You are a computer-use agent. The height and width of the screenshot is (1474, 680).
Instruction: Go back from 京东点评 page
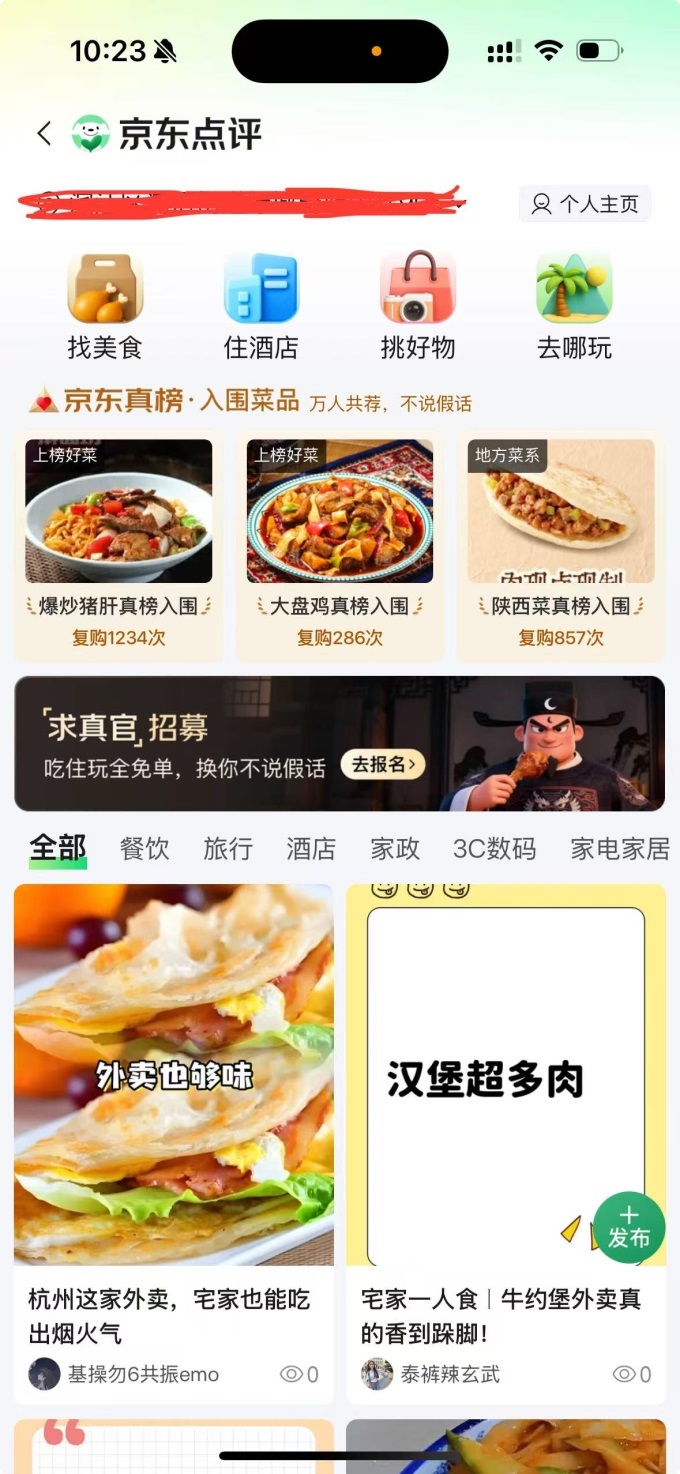pos(44,134)
